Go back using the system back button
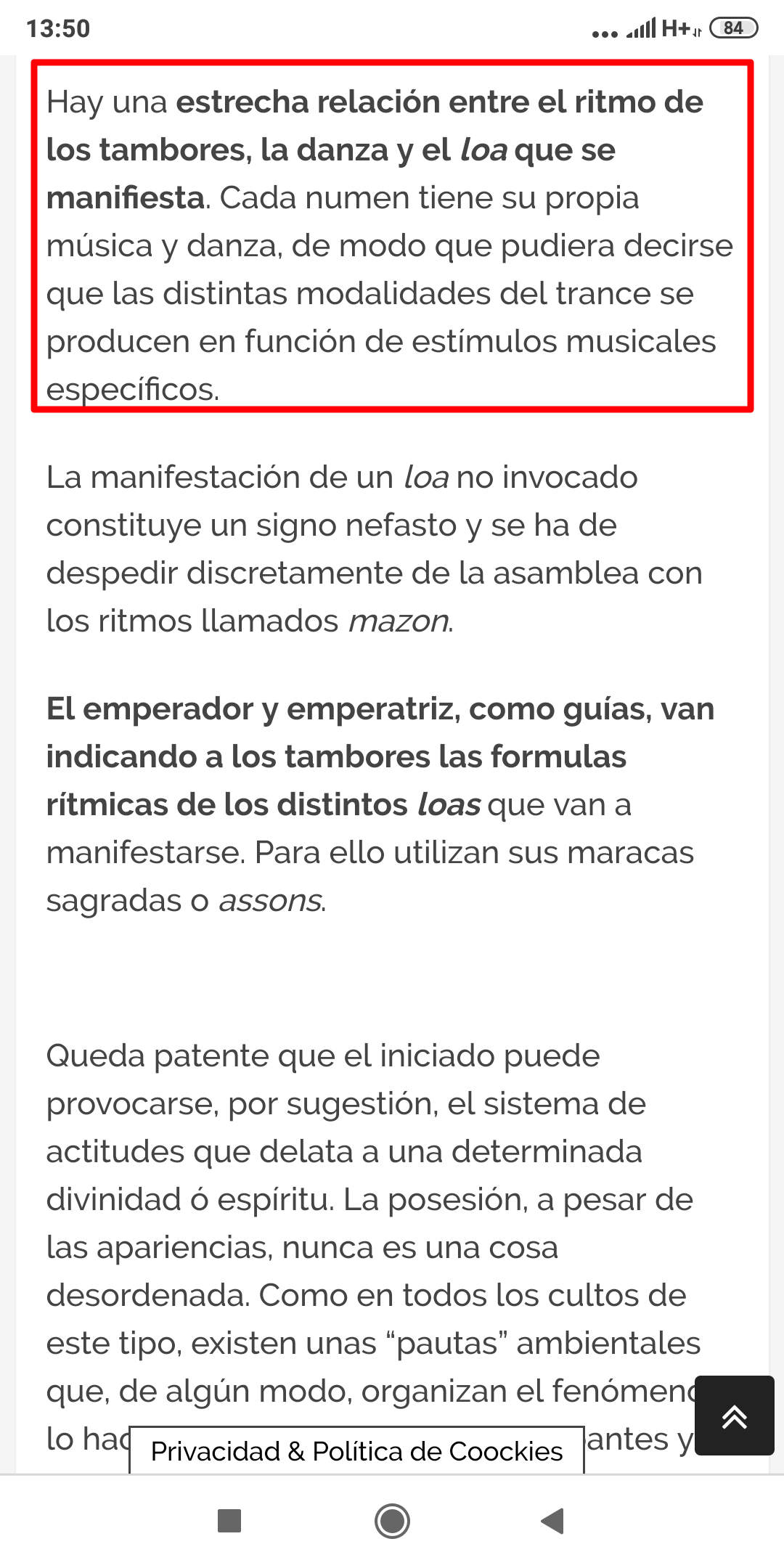 (x=553, y=1521)
